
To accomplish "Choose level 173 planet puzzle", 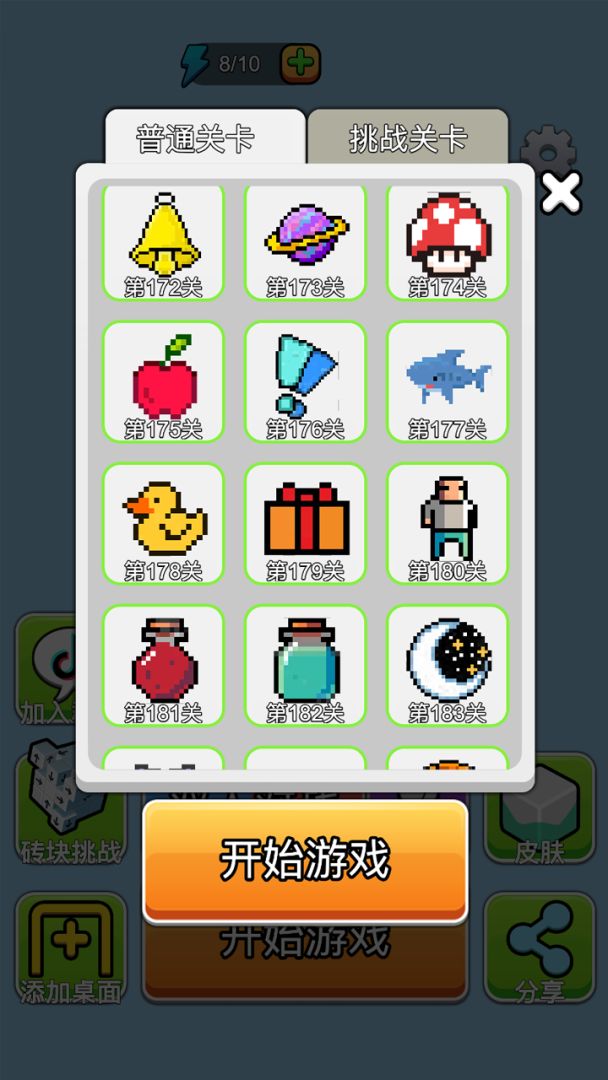I will pos(305,241).
